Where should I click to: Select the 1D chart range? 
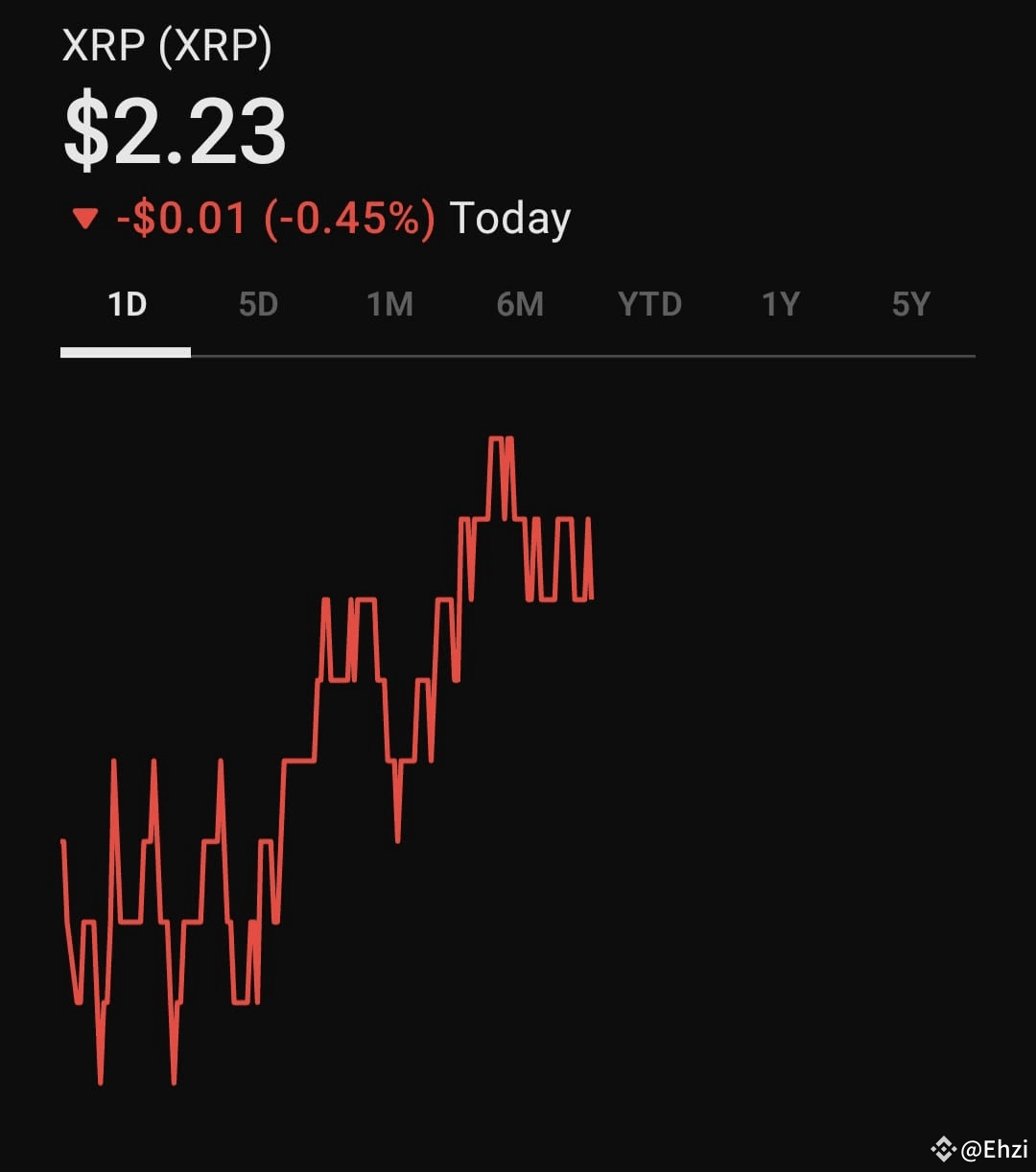127,305
